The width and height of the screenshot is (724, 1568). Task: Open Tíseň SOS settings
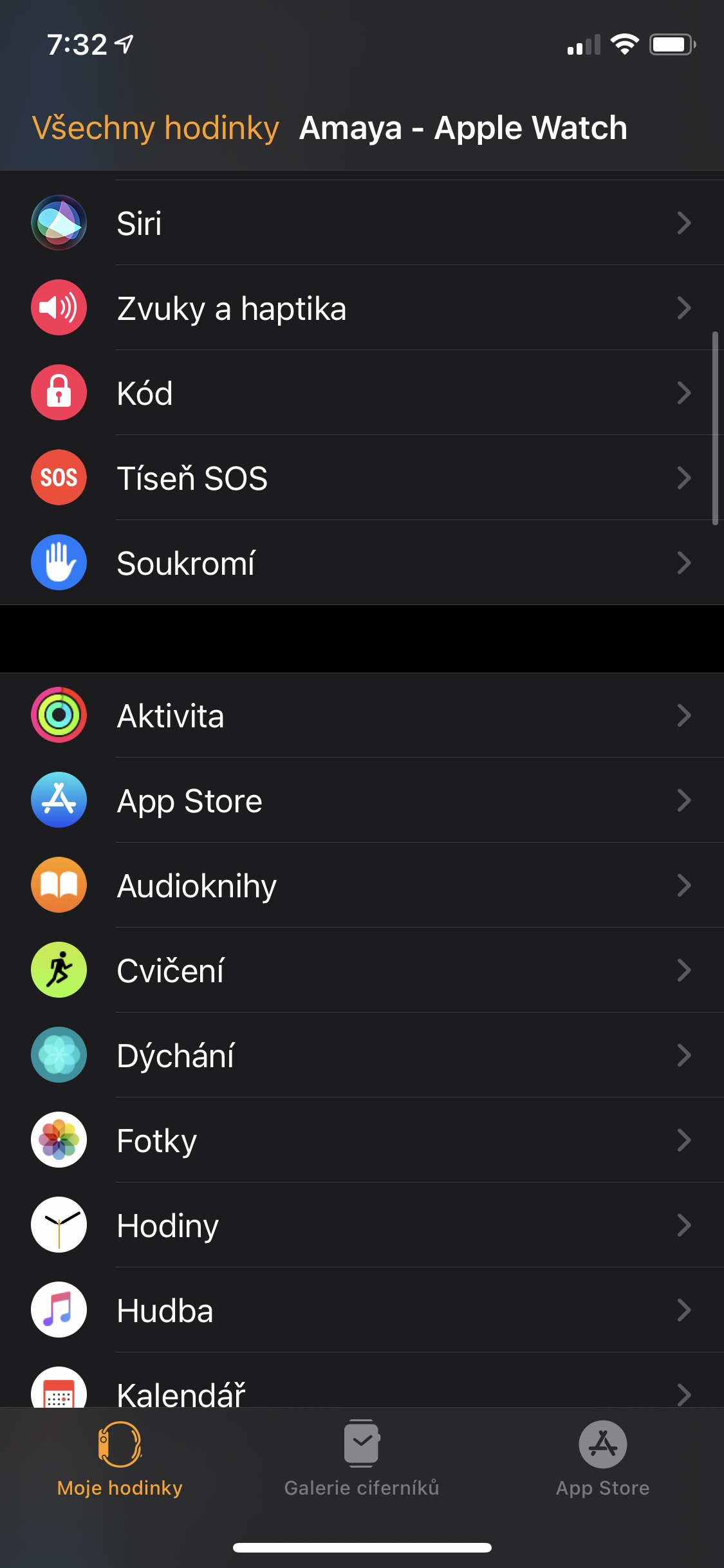click(362, 478)
